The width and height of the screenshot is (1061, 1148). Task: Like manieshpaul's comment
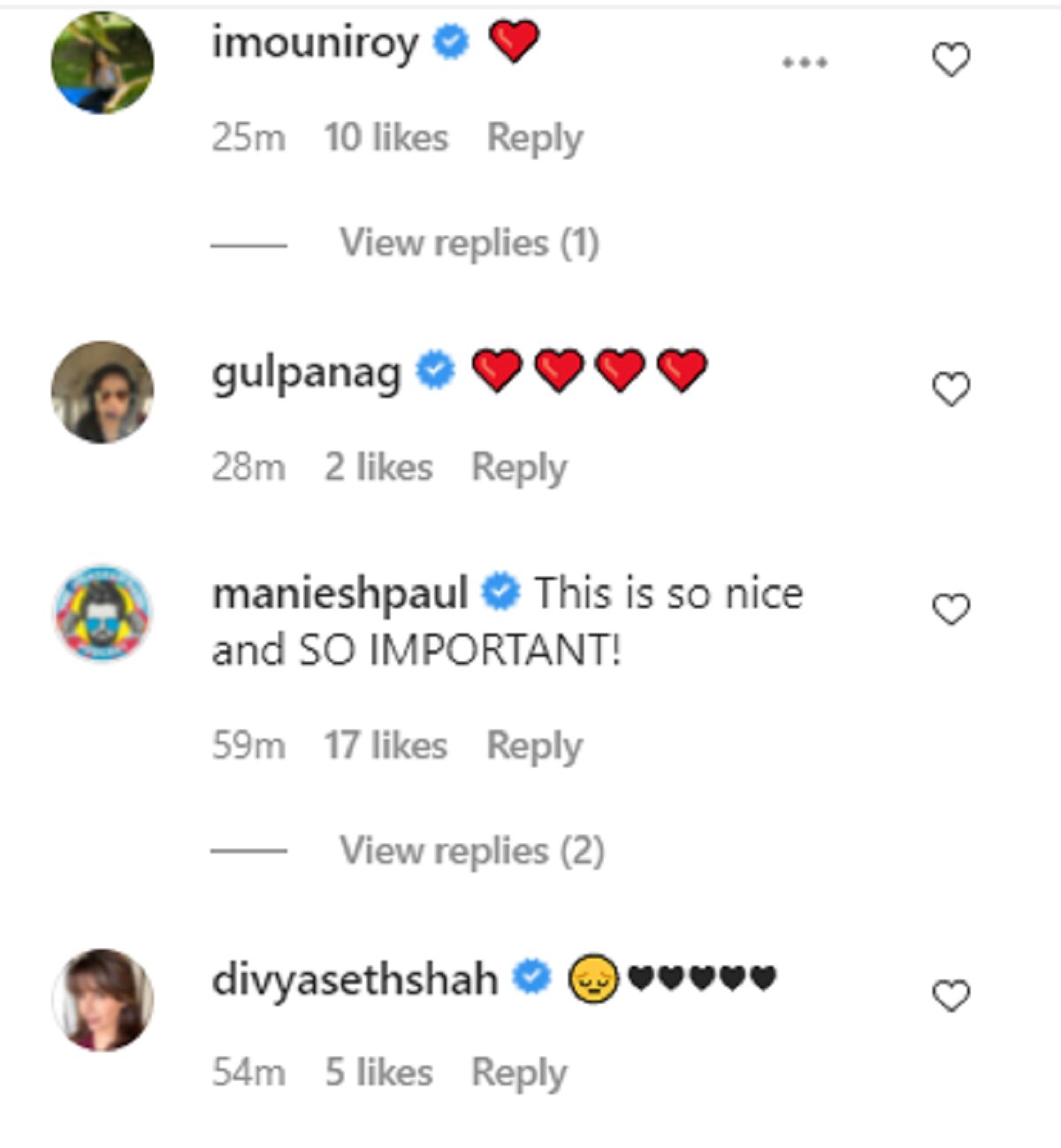pyautogui.click(x=951, y=610)
